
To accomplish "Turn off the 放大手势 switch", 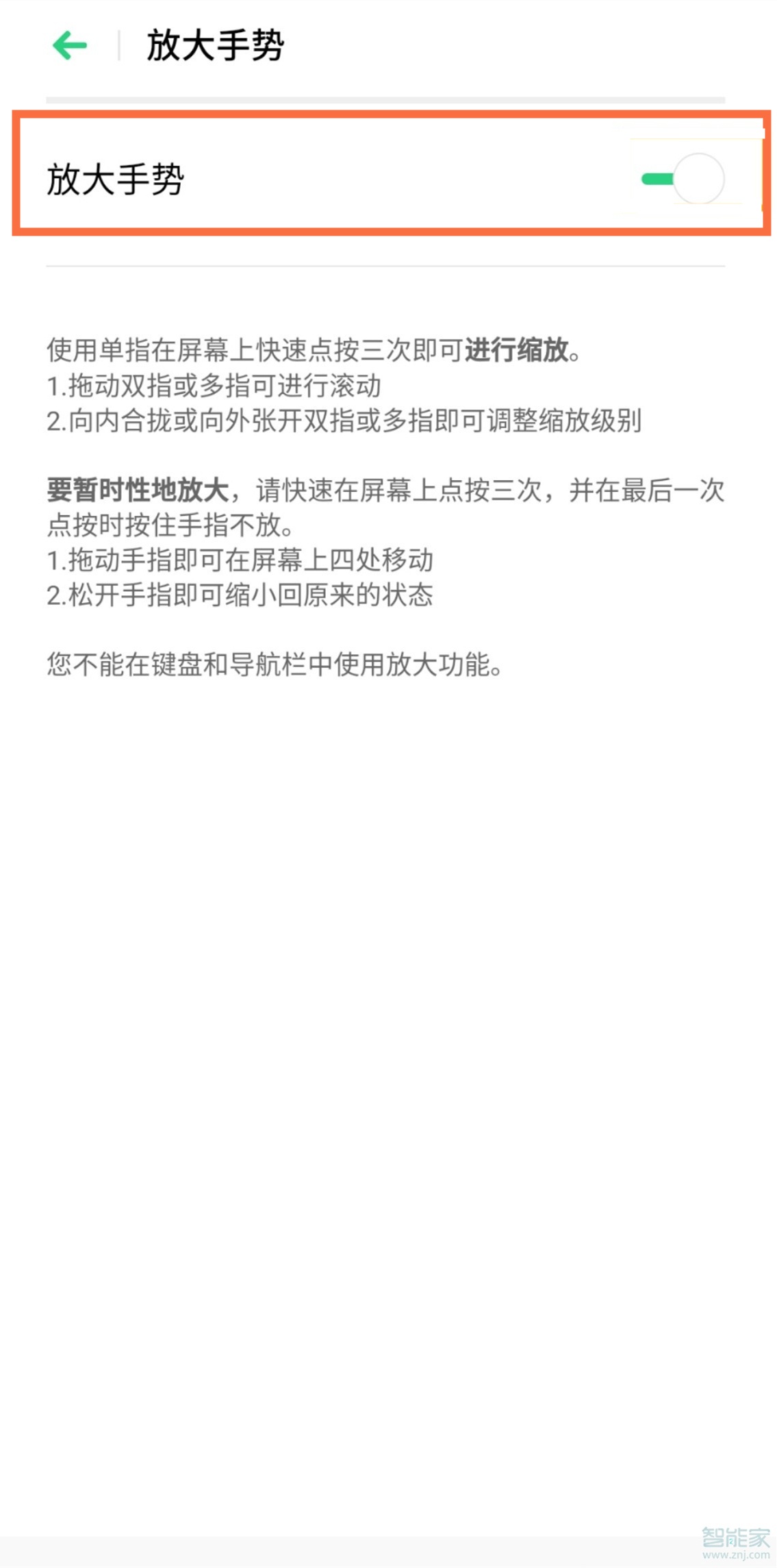I will point(683,179).
